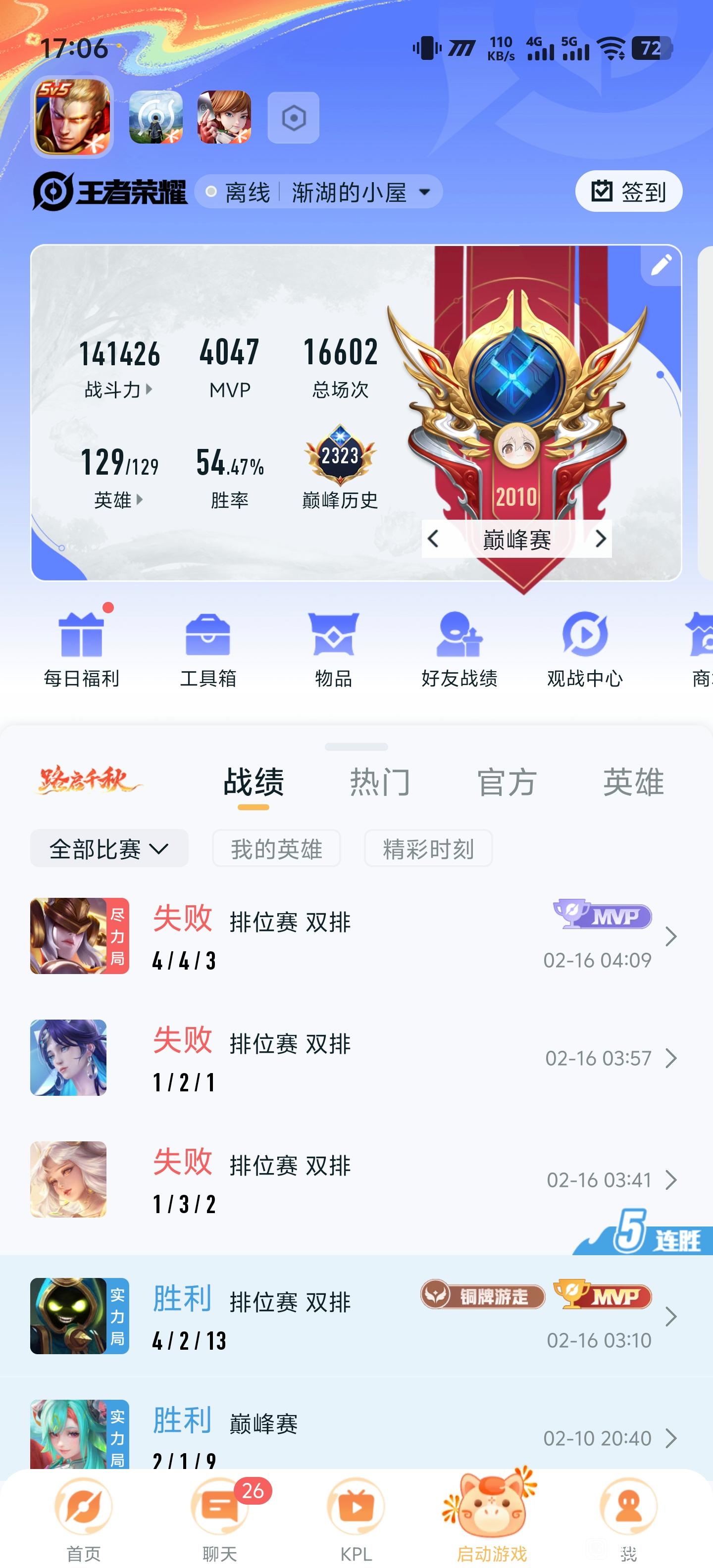The height and width of the screenshot is (1568, 713).
Task: Expand the 全部比赛 match filter
Action: 109,848
